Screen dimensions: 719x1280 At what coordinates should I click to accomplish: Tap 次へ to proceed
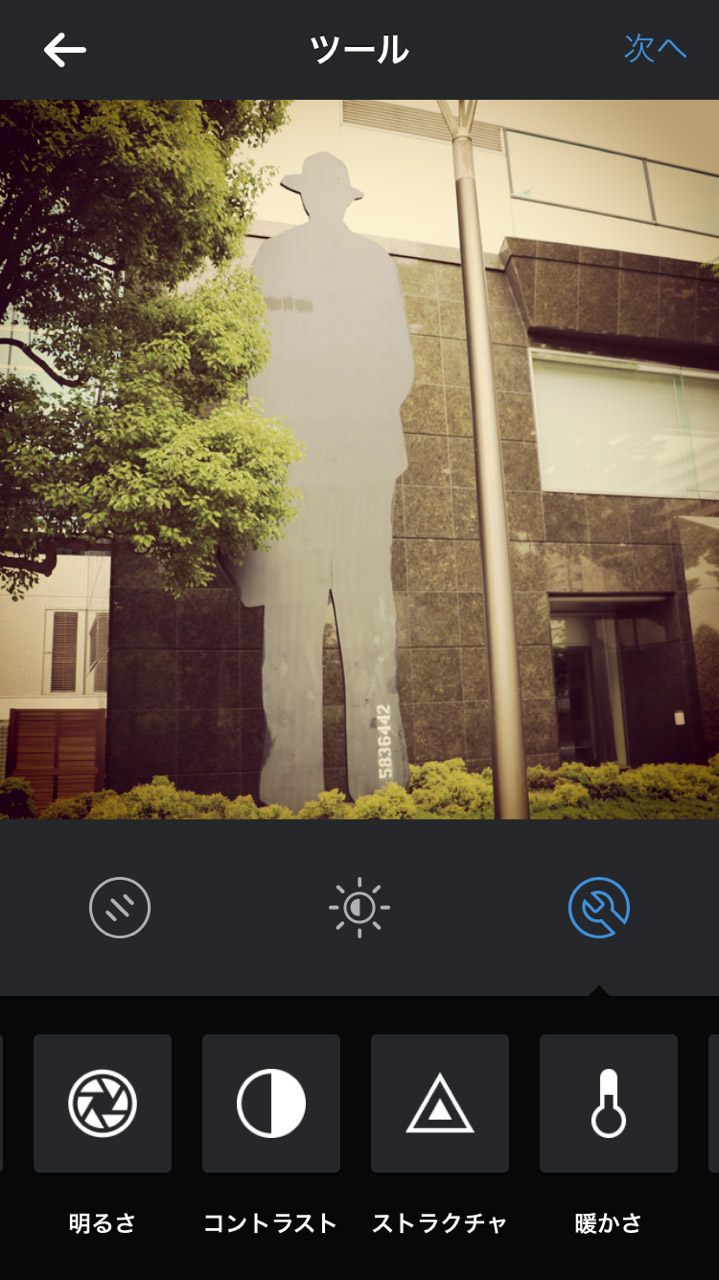pos(655,48)
